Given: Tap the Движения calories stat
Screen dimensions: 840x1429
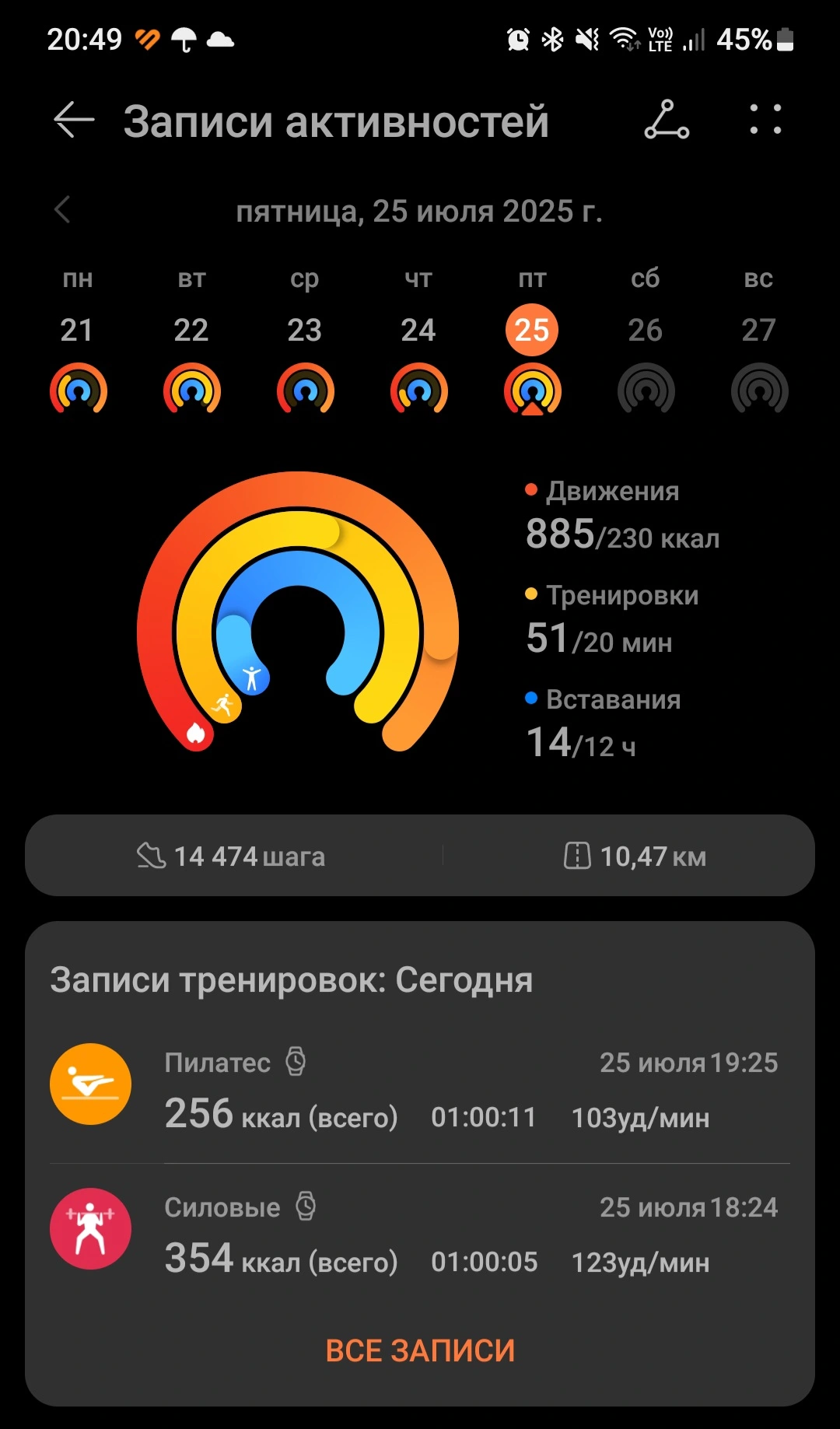Looking at the screenshot, I should 611,513.
